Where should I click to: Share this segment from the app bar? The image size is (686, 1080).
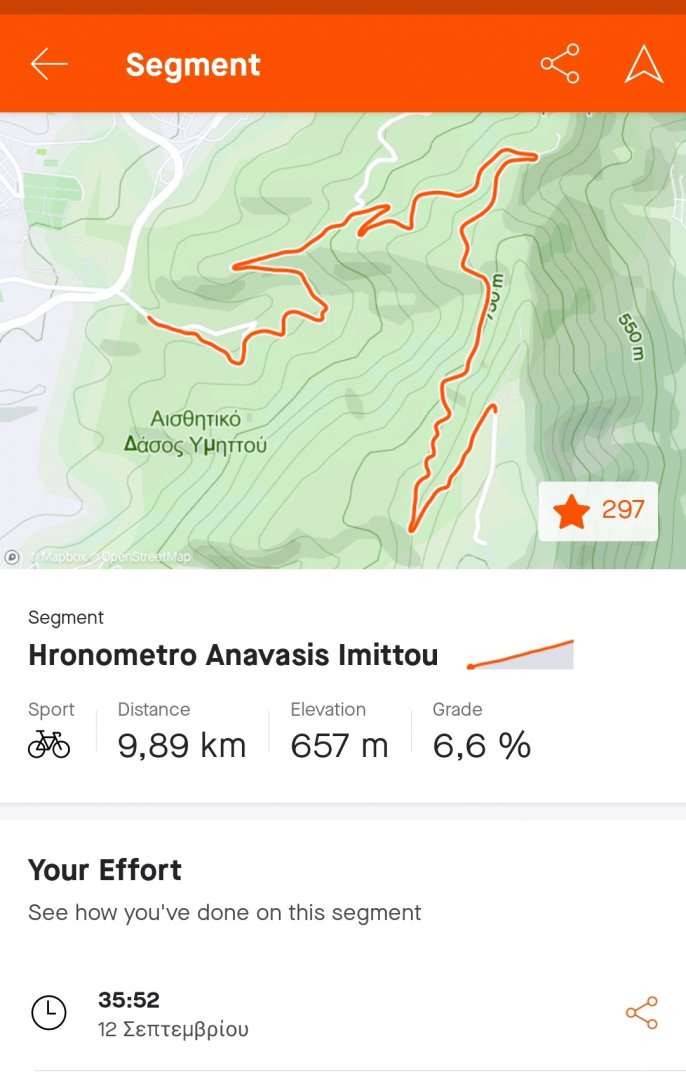(x=560, y=64)
